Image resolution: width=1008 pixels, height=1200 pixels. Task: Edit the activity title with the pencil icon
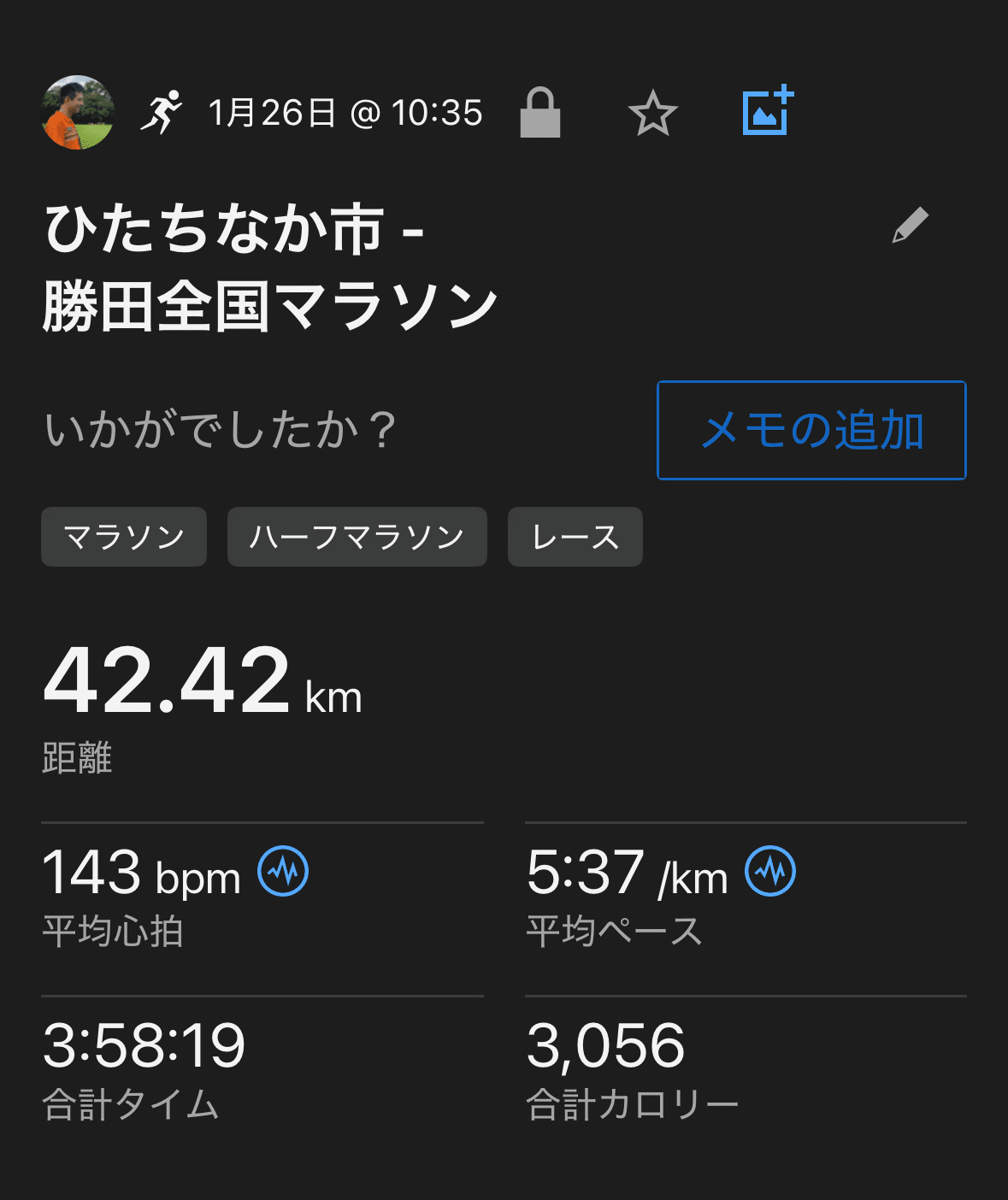pos(909,225)
